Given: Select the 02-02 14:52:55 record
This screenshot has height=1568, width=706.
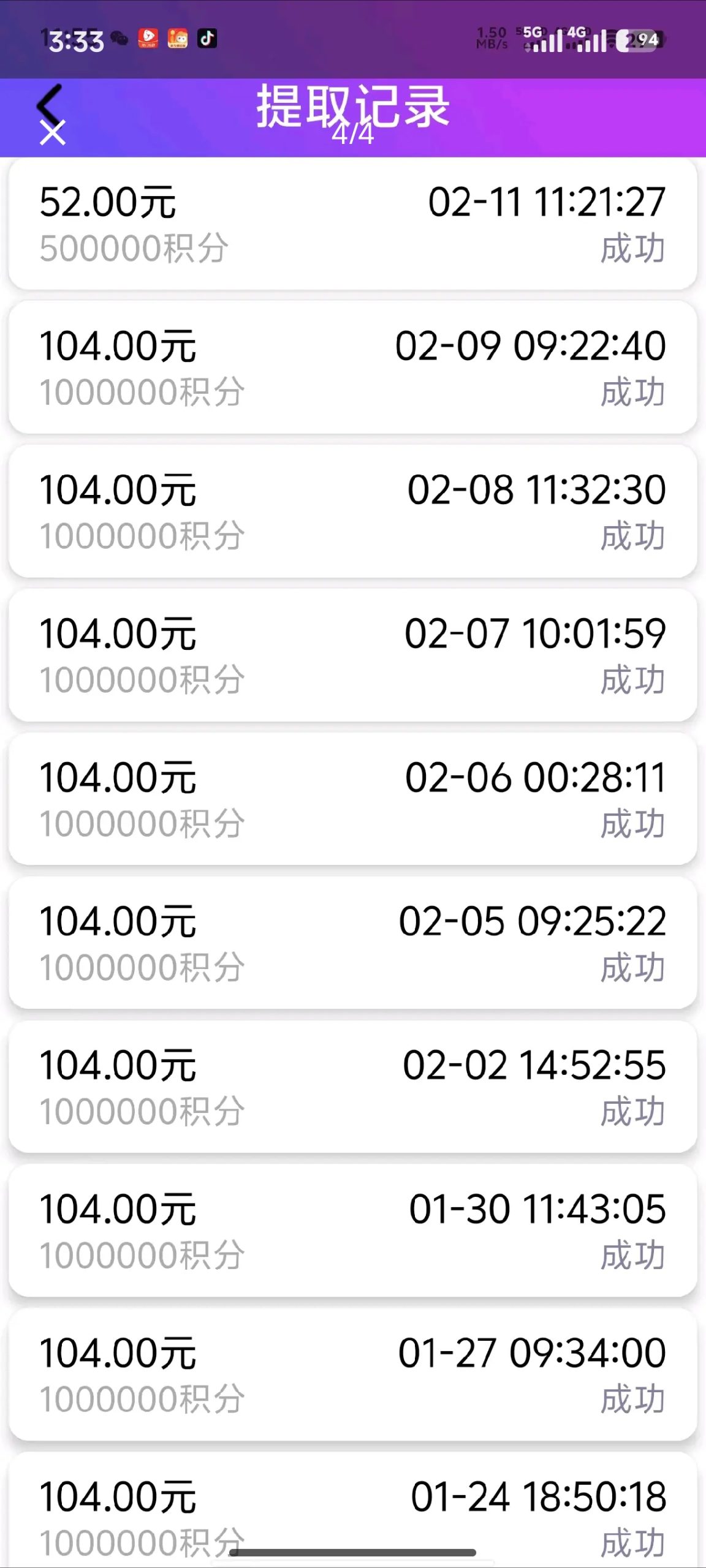Looking at the screenshot, I should pos(353,1087).
